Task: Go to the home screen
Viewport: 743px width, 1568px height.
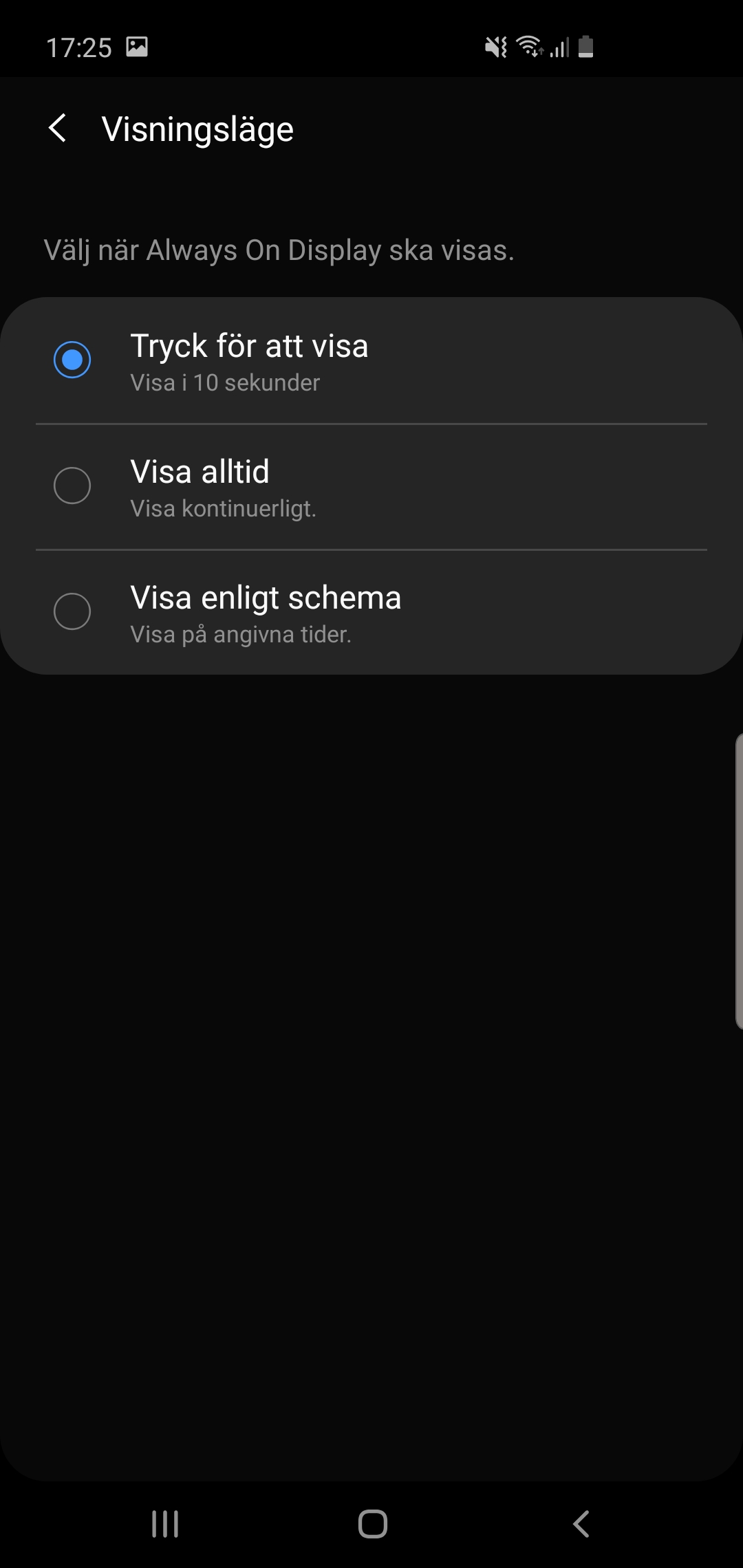Action: pos(372,1524)
